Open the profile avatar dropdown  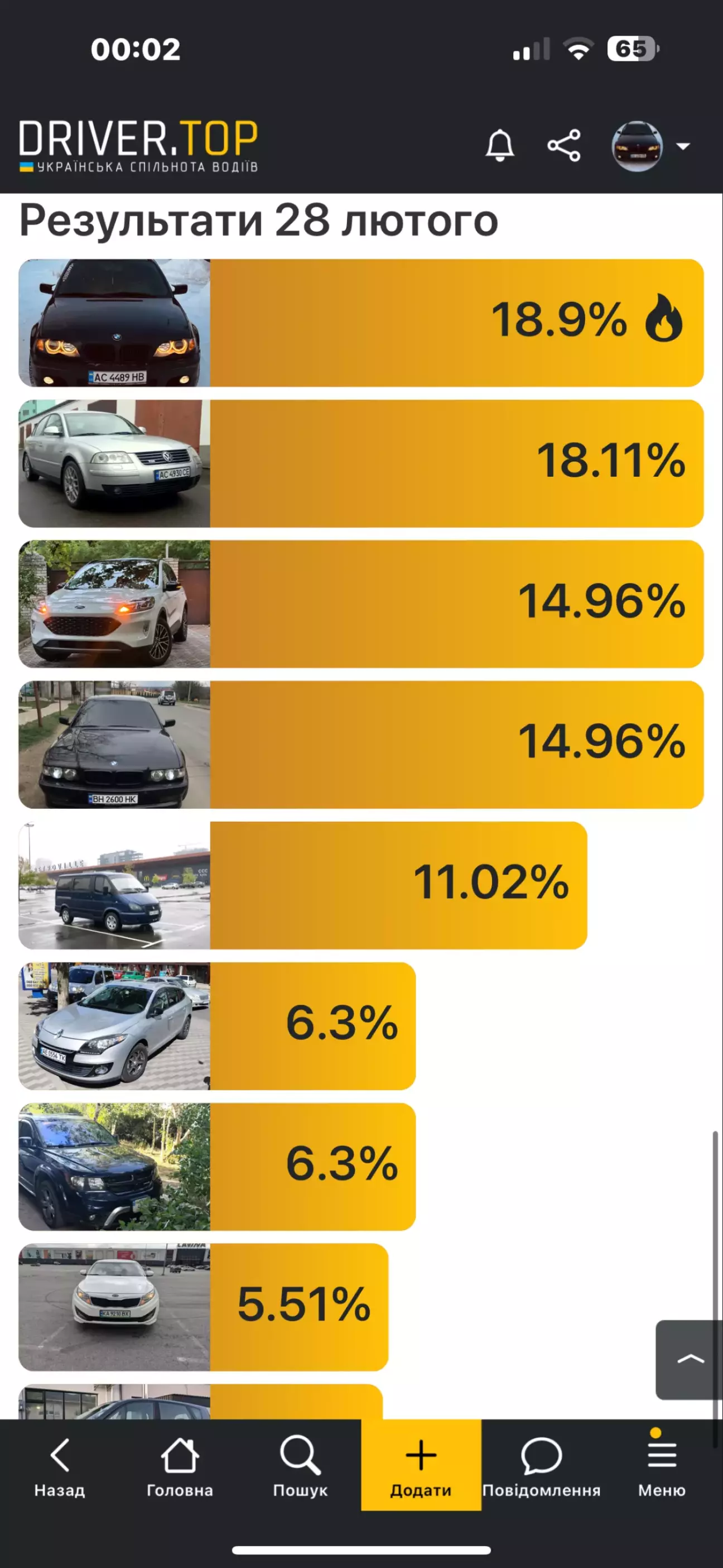point(649,146)
